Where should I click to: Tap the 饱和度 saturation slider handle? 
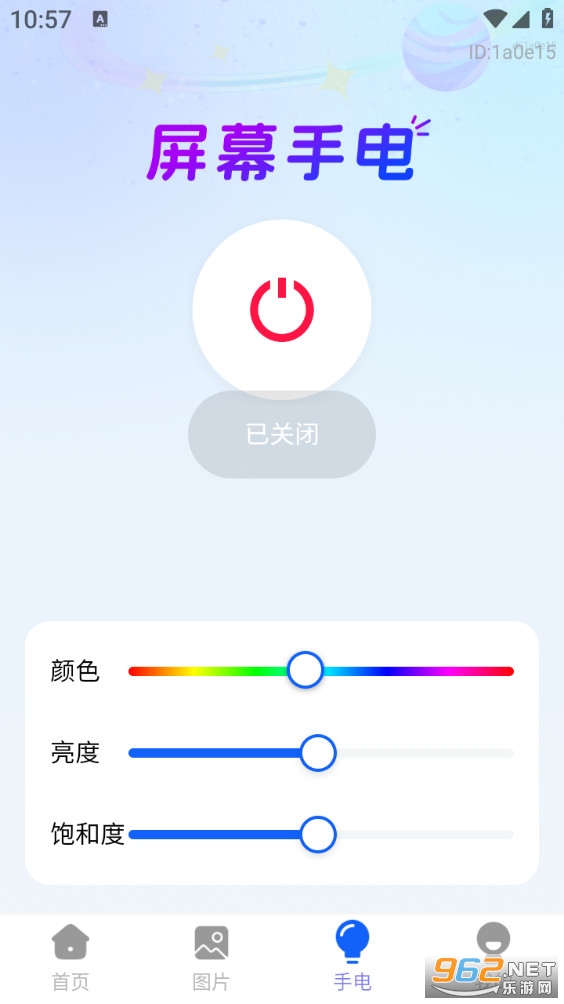pos(318,834)
